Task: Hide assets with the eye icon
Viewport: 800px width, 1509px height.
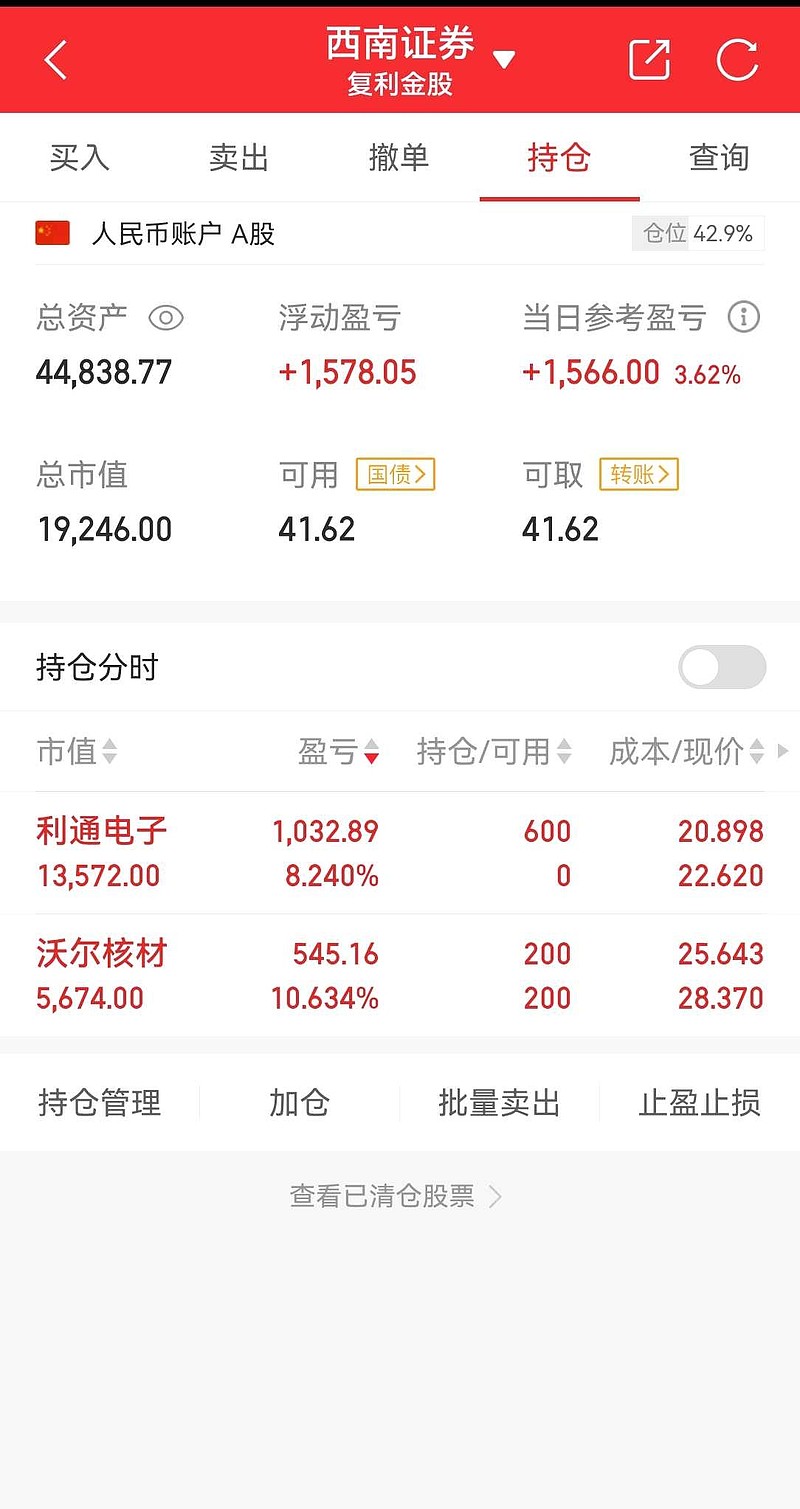Action: 166,318
